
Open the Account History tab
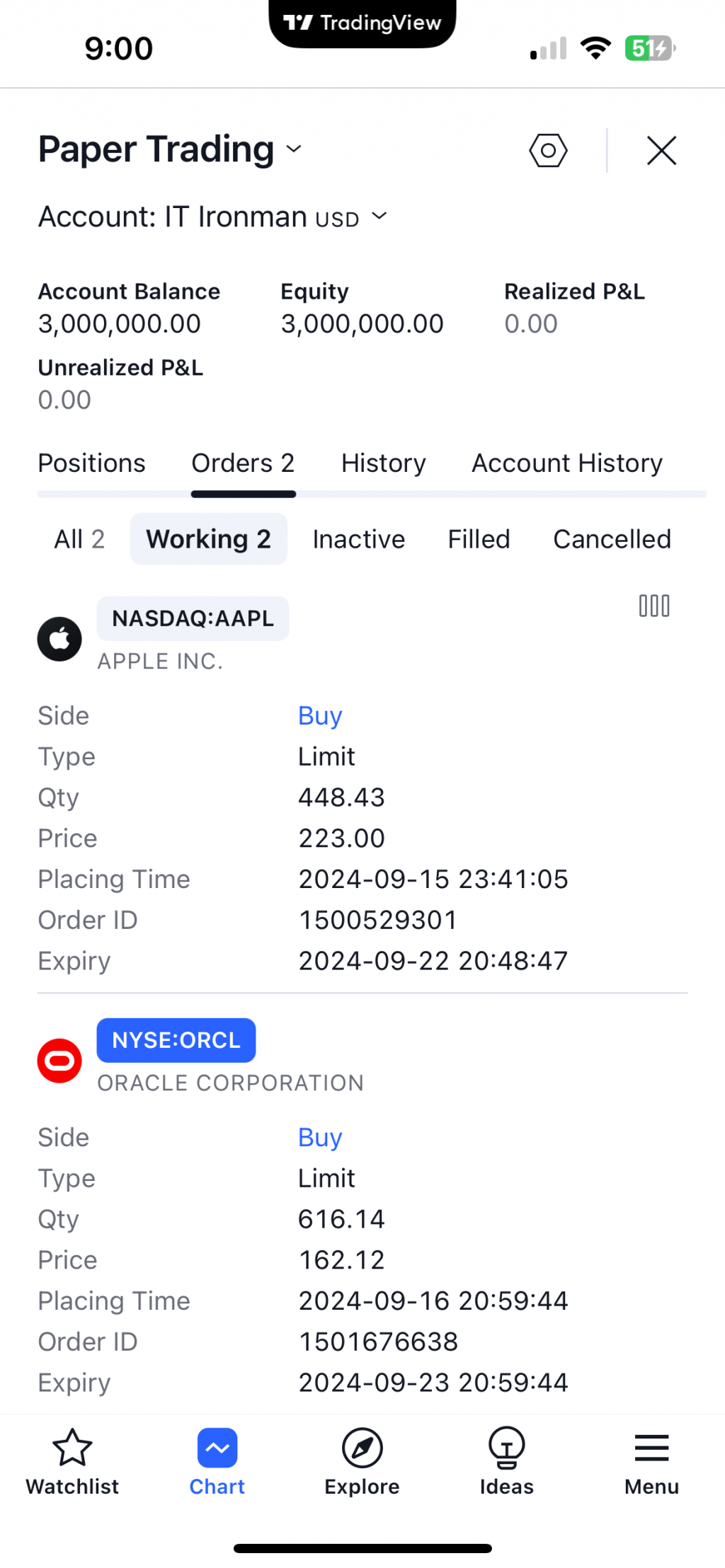pyautogui.click(x=567, y=463)
